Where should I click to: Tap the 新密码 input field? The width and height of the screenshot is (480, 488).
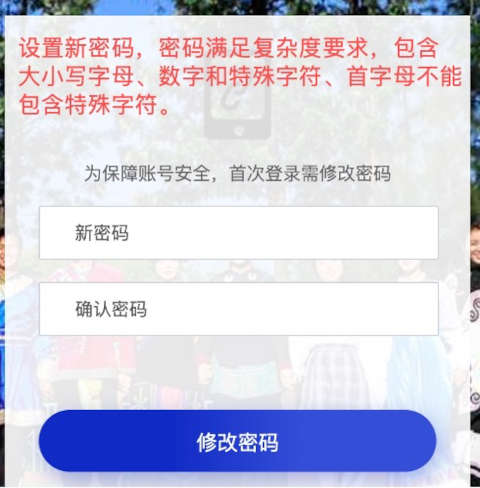239,233
